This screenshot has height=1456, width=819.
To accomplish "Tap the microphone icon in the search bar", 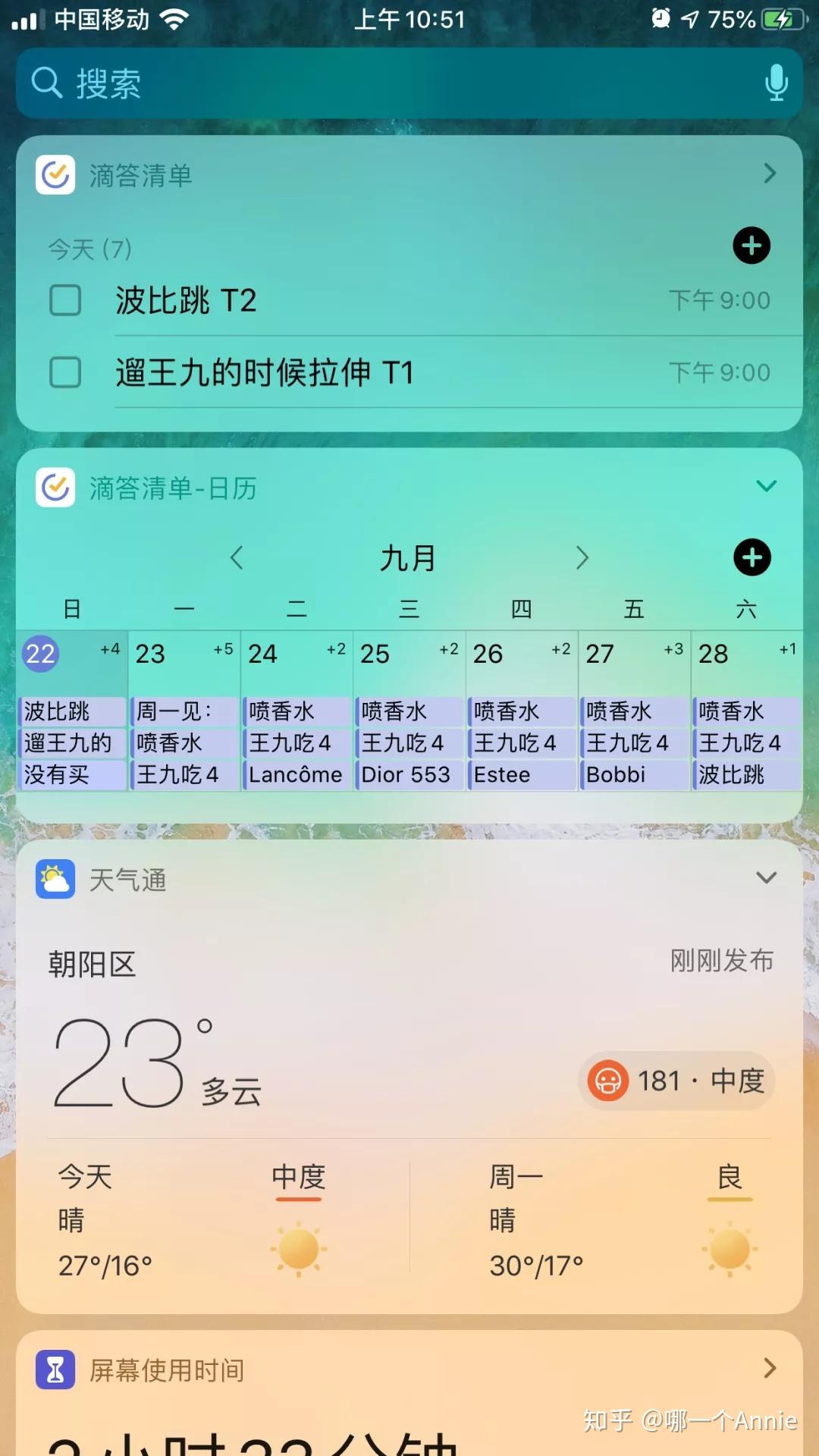I will click(x=775, y=83).
